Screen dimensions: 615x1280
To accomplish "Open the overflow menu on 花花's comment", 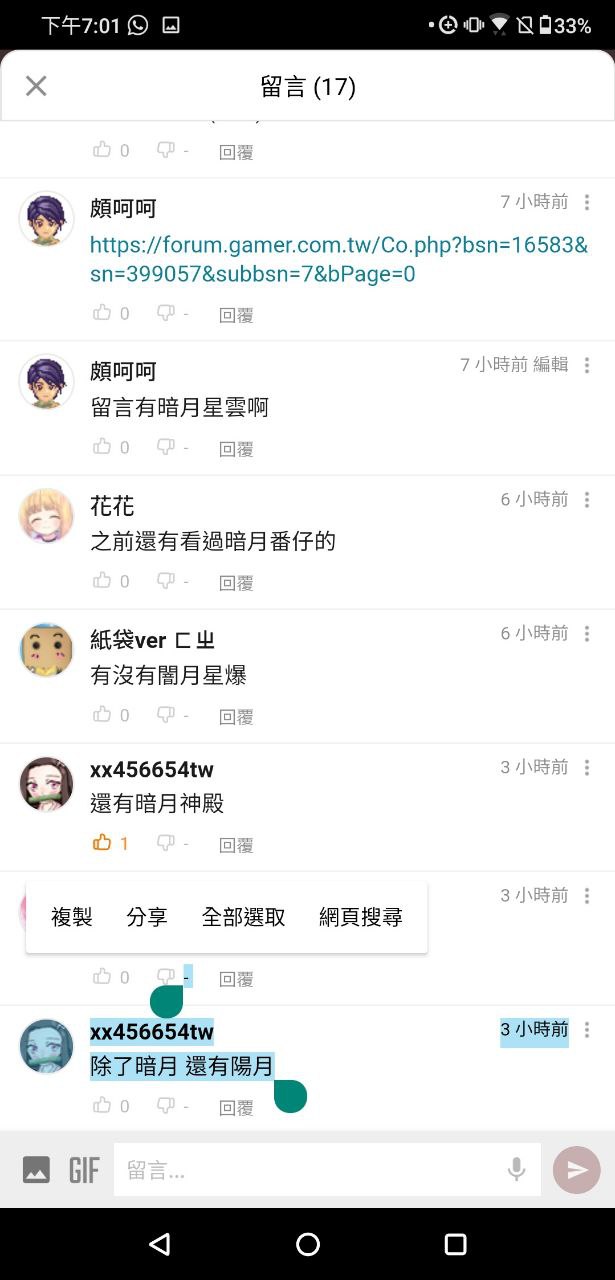I will coord(587,500).
